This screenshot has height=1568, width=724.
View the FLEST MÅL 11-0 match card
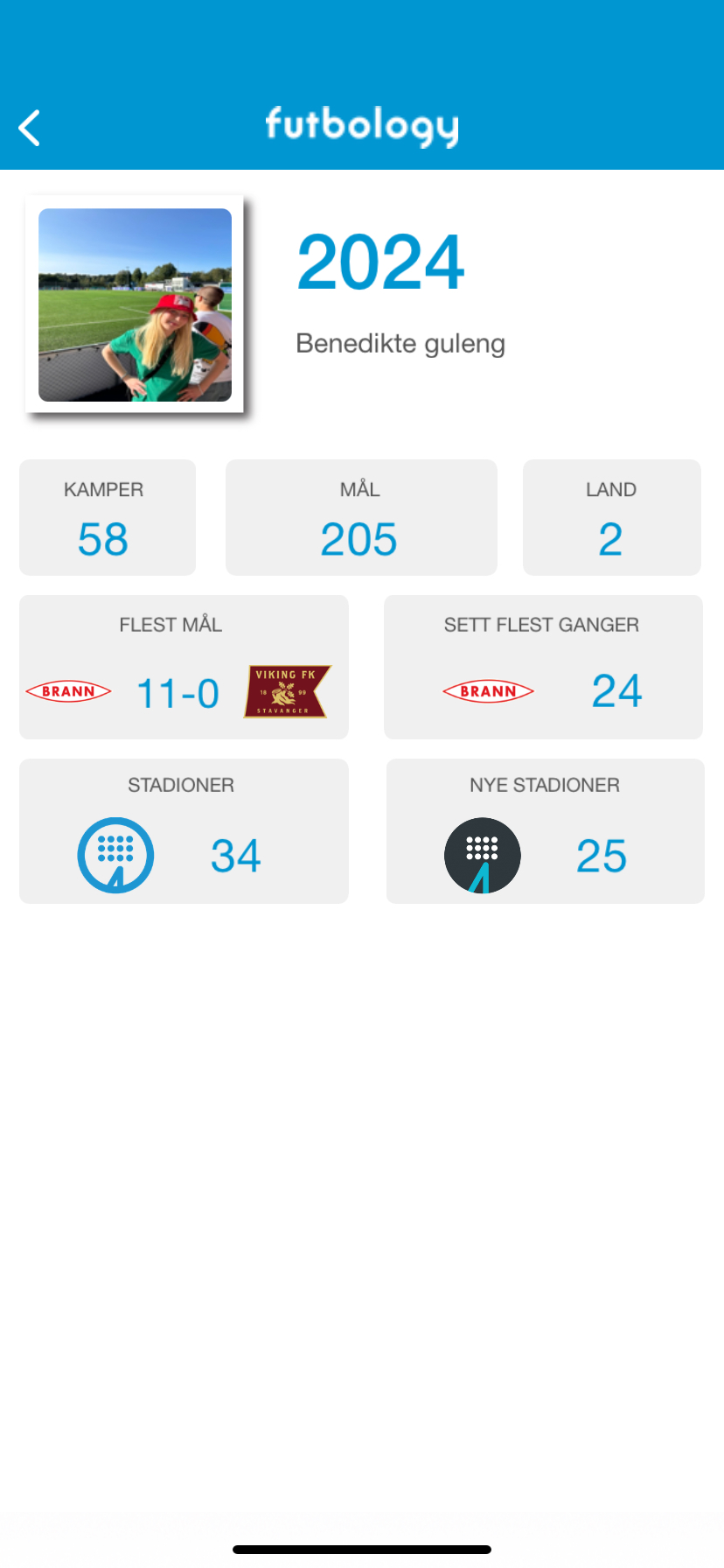click(x=184, y=668)
